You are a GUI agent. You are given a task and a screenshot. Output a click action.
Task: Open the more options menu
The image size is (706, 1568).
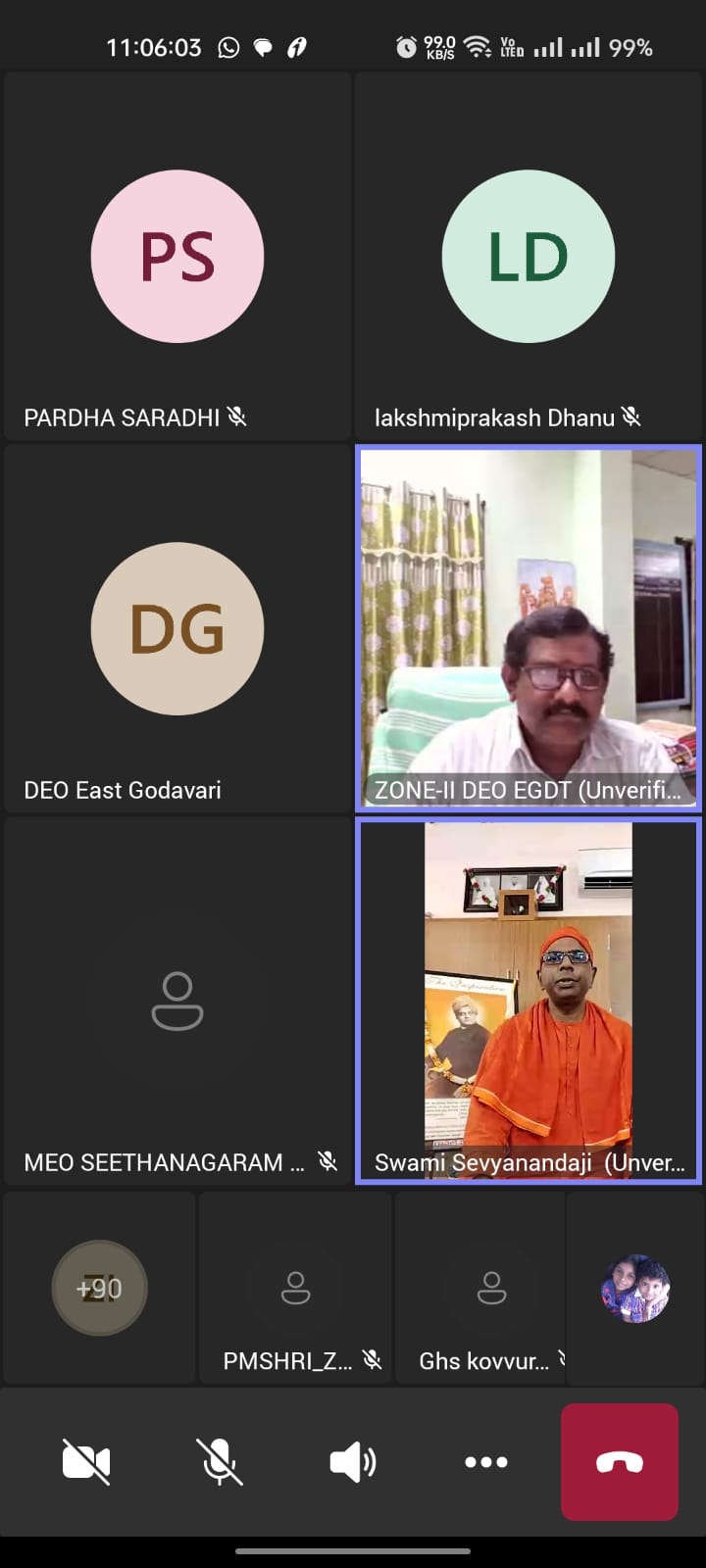coord(486,1462)
